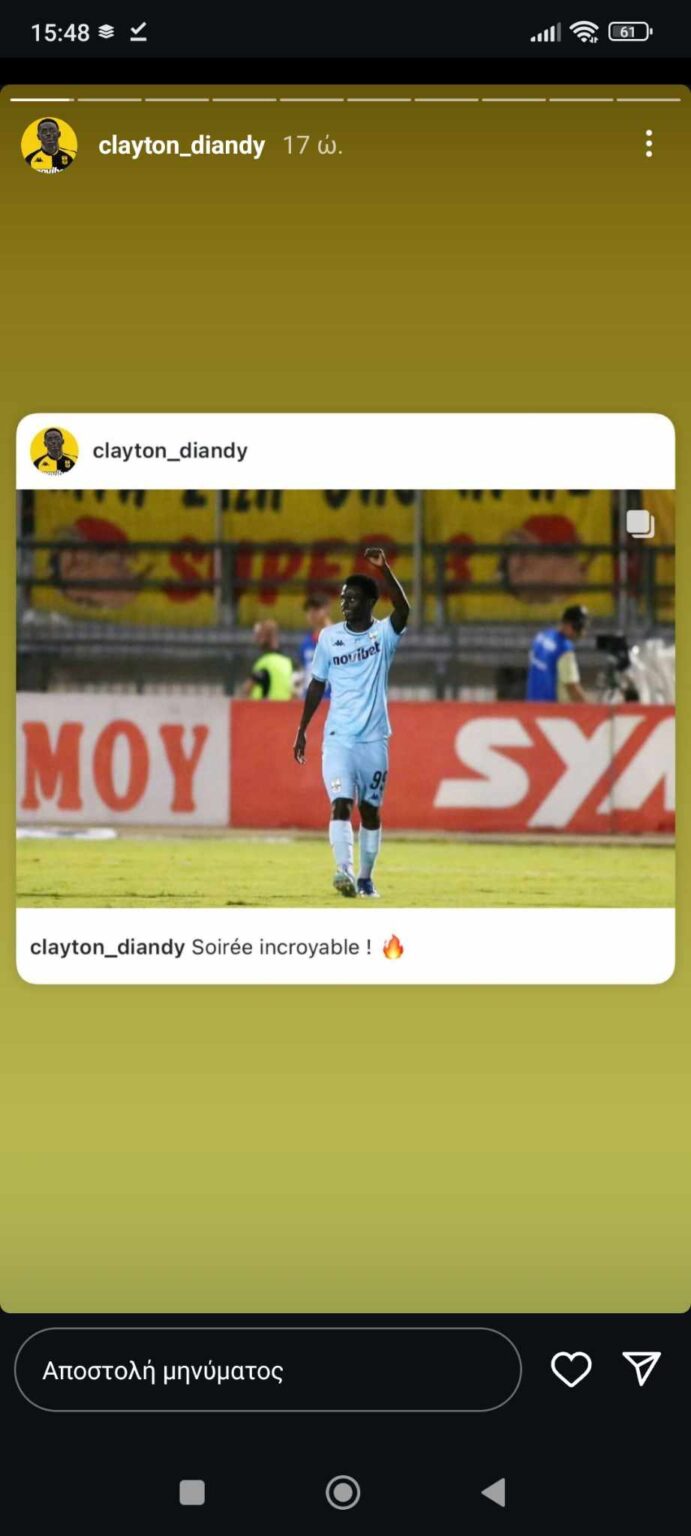Like this story with the heart

click(x=571, y=1370)
